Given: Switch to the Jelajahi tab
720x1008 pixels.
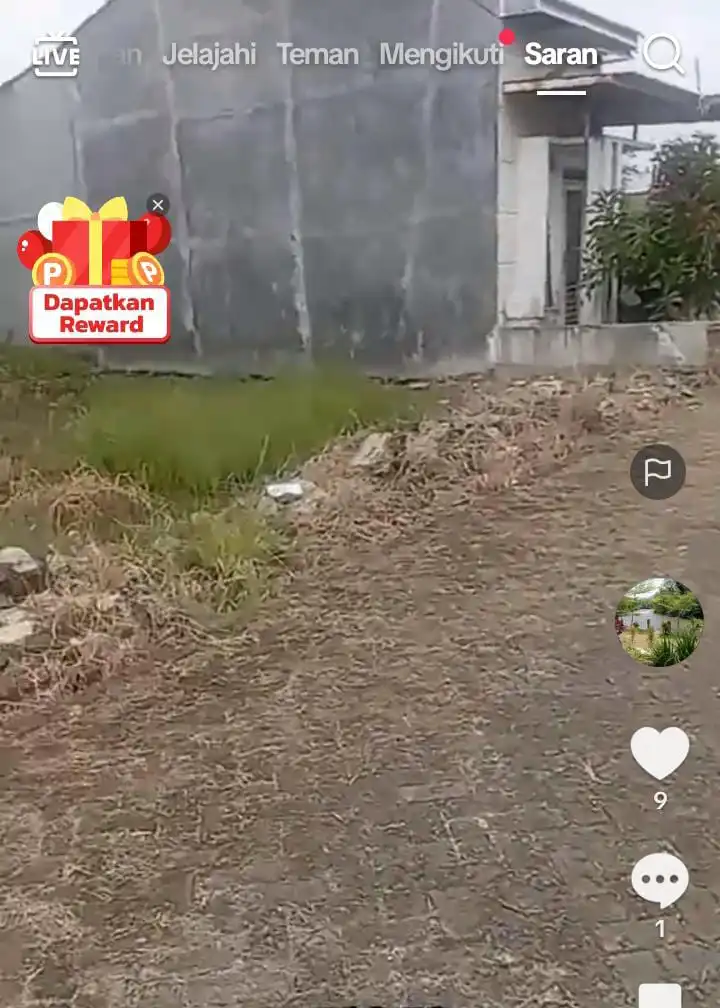Looking at the screenshot, I should click(x=209, y=54).
